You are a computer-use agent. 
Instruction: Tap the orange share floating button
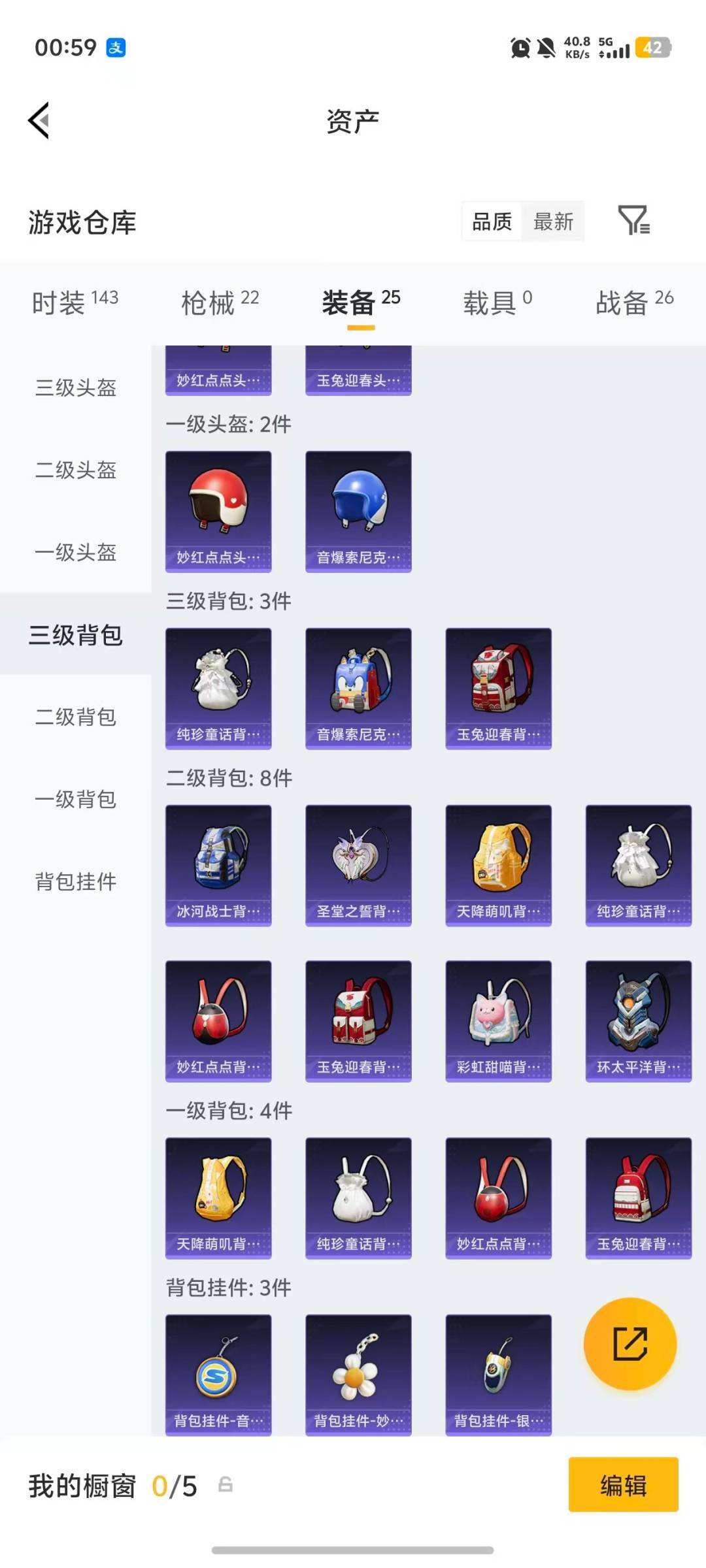tap(630, 1343)
